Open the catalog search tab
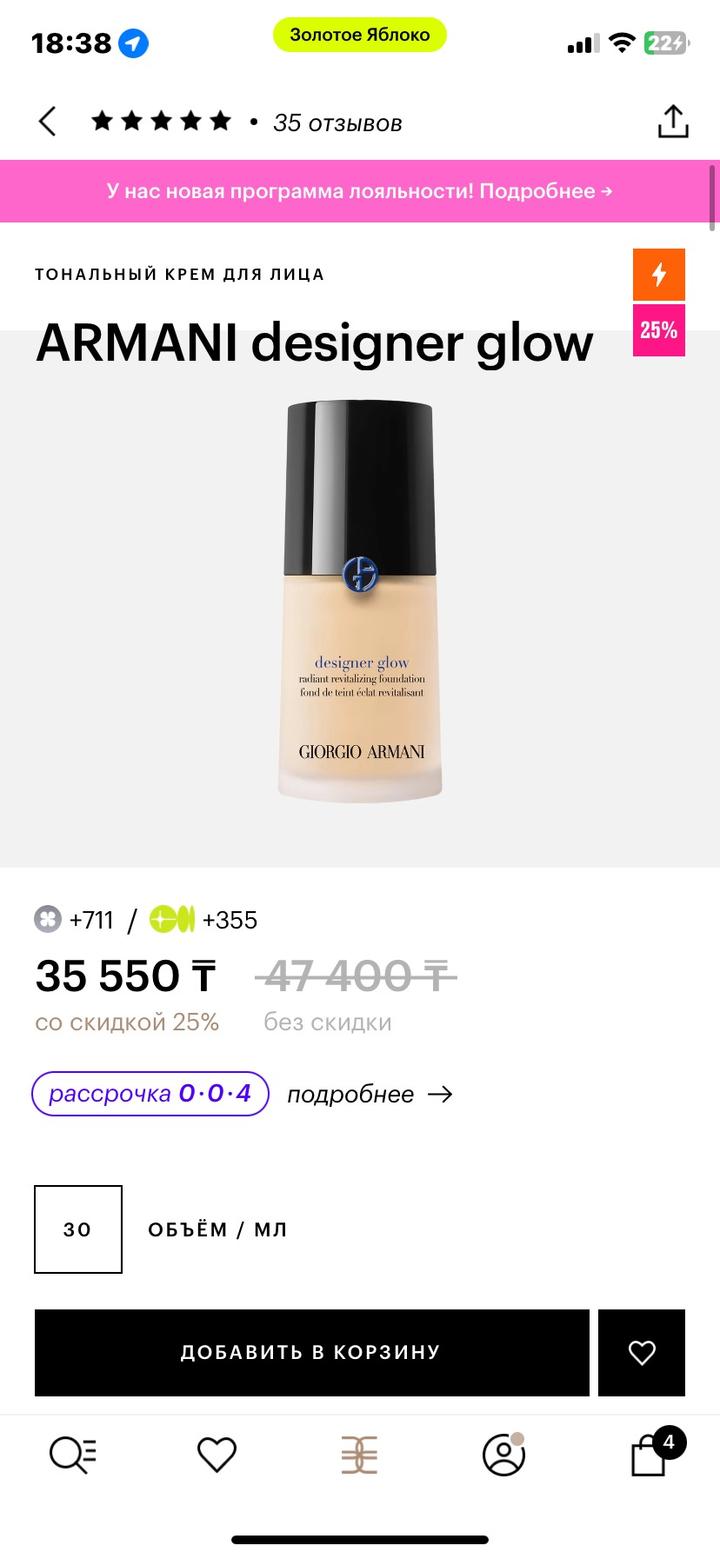The image size is (720, 1558). 73,1454
